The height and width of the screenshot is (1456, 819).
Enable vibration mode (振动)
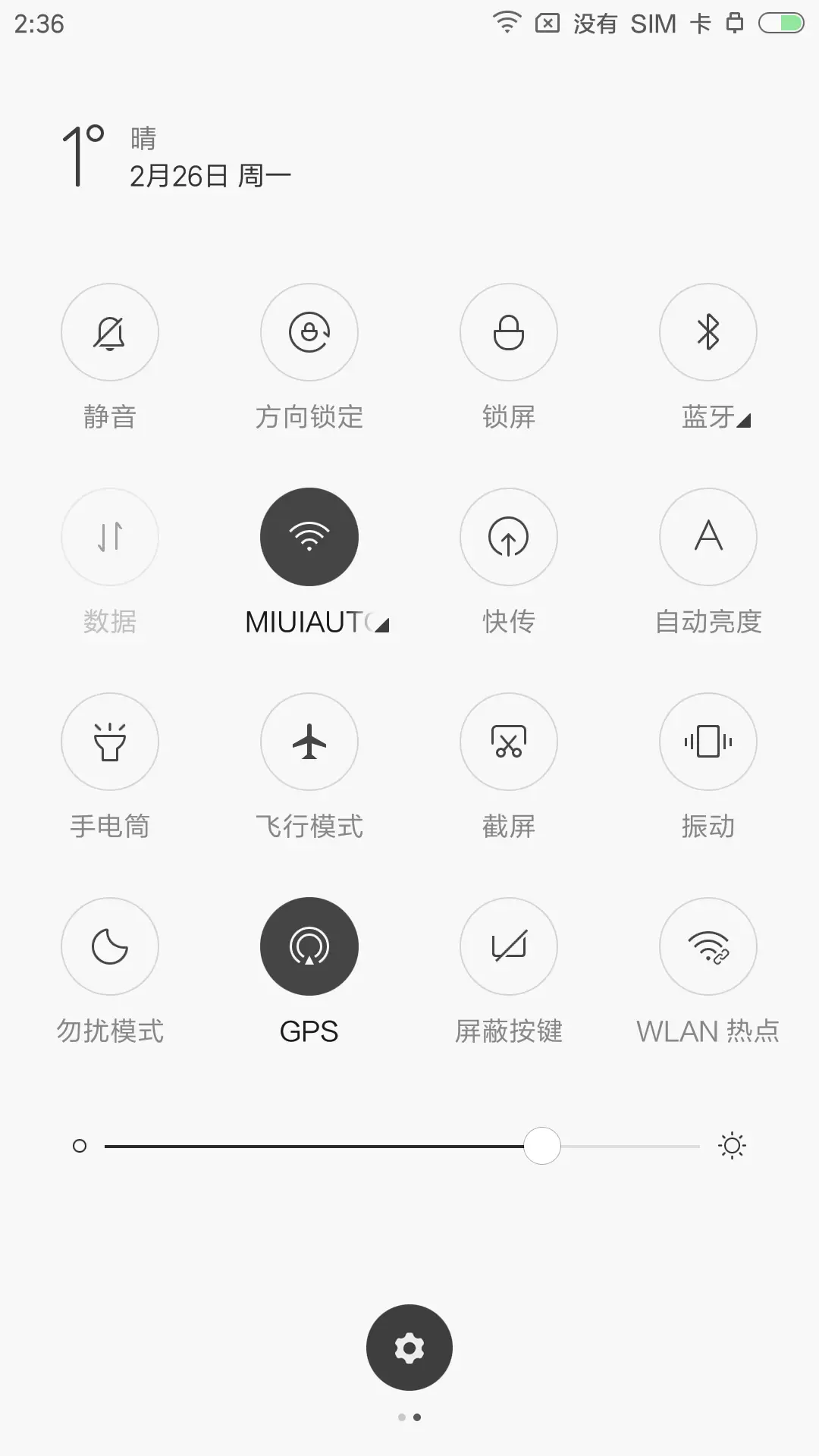tap(708, 742)
